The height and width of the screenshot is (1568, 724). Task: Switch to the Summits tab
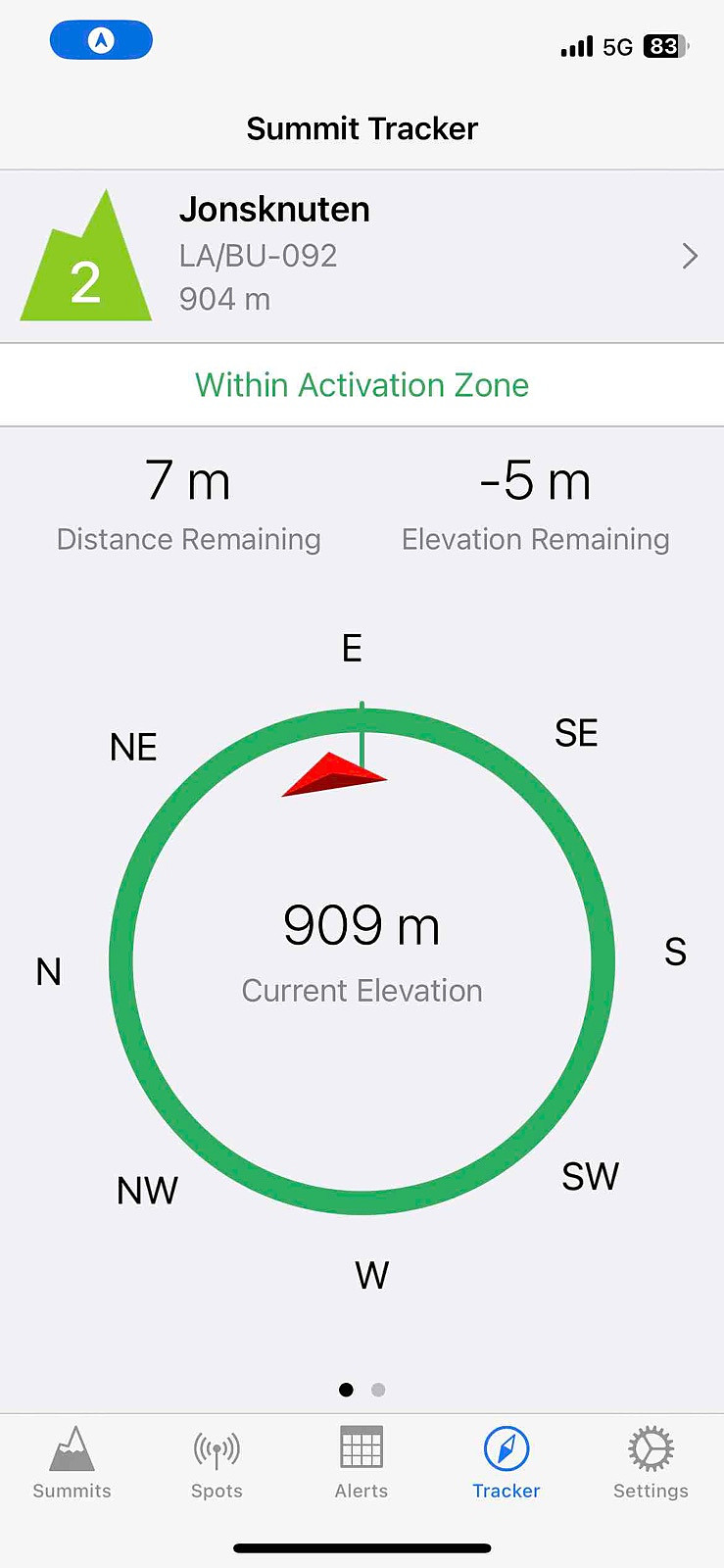coord(72,1463)
